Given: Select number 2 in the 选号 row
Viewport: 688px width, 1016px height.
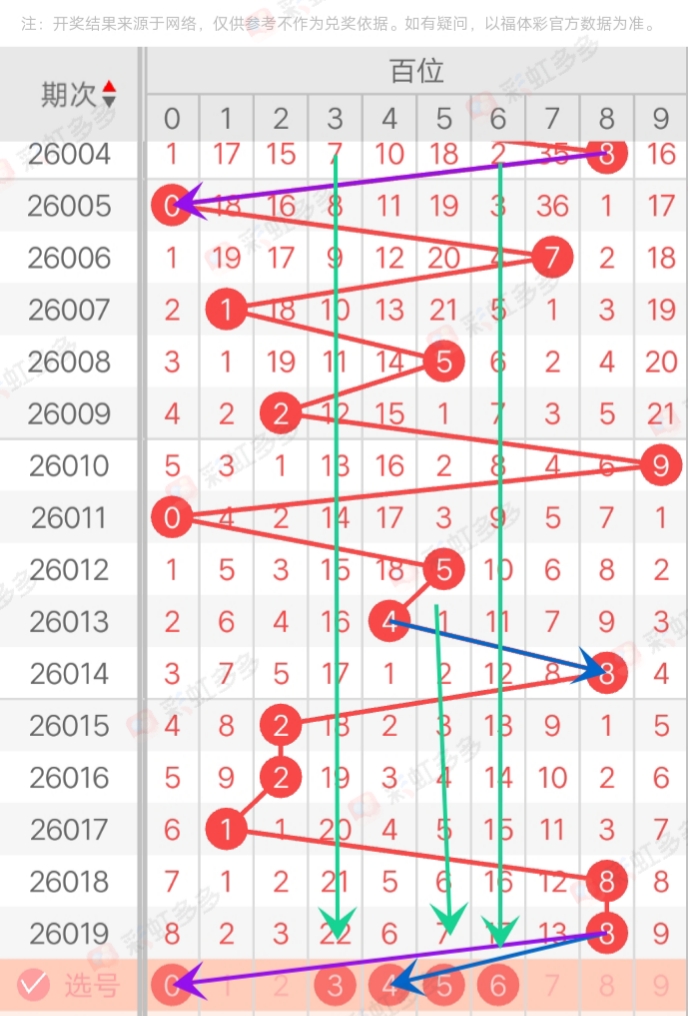Looking at the screenshot, I should pos(281,986).
